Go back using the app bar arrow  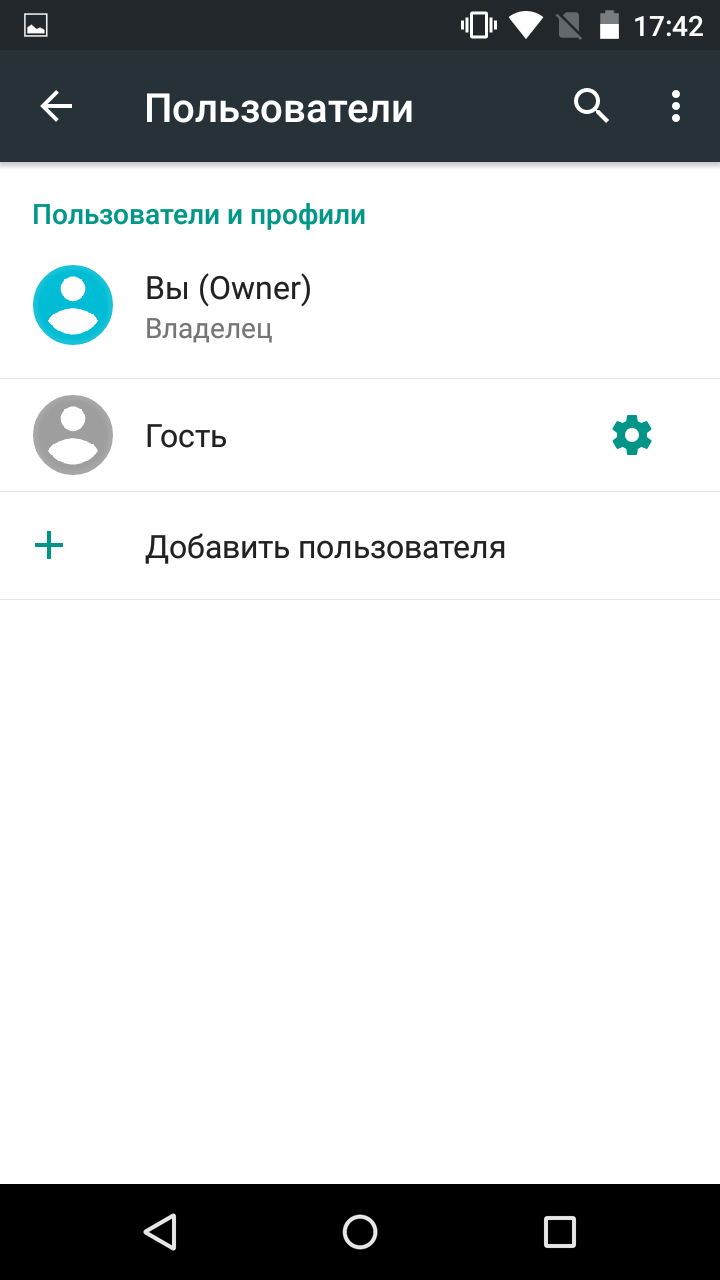point(56,107)
